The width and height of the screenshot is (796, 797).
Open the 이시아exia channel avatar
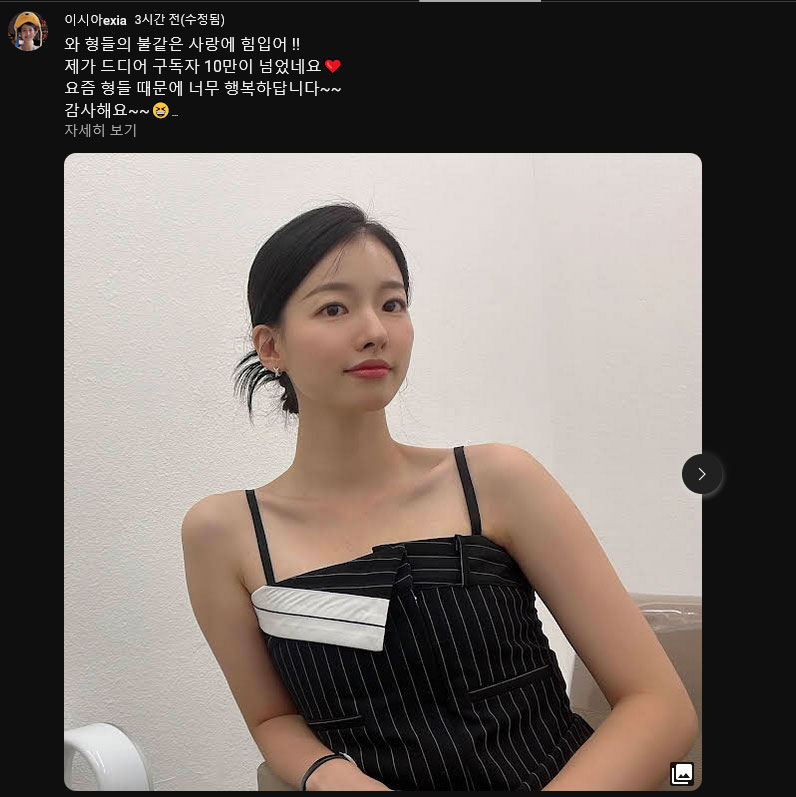pyautogui.click(x=27, y=31)
